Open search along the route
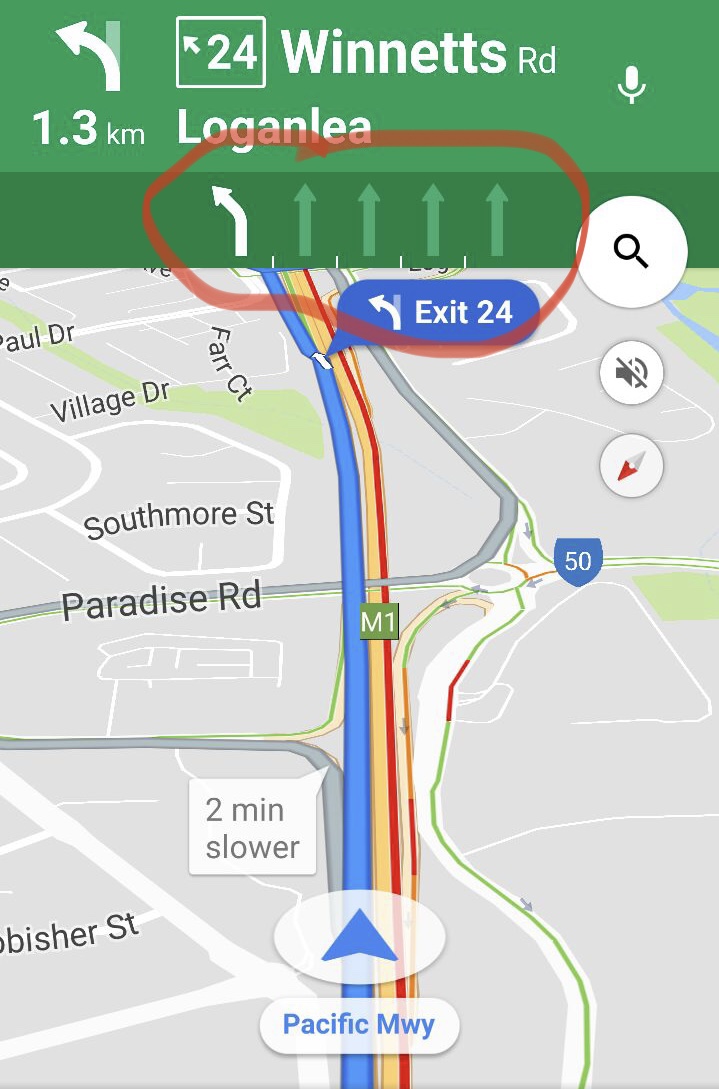719x1089 pixels. tap(632, 252)
